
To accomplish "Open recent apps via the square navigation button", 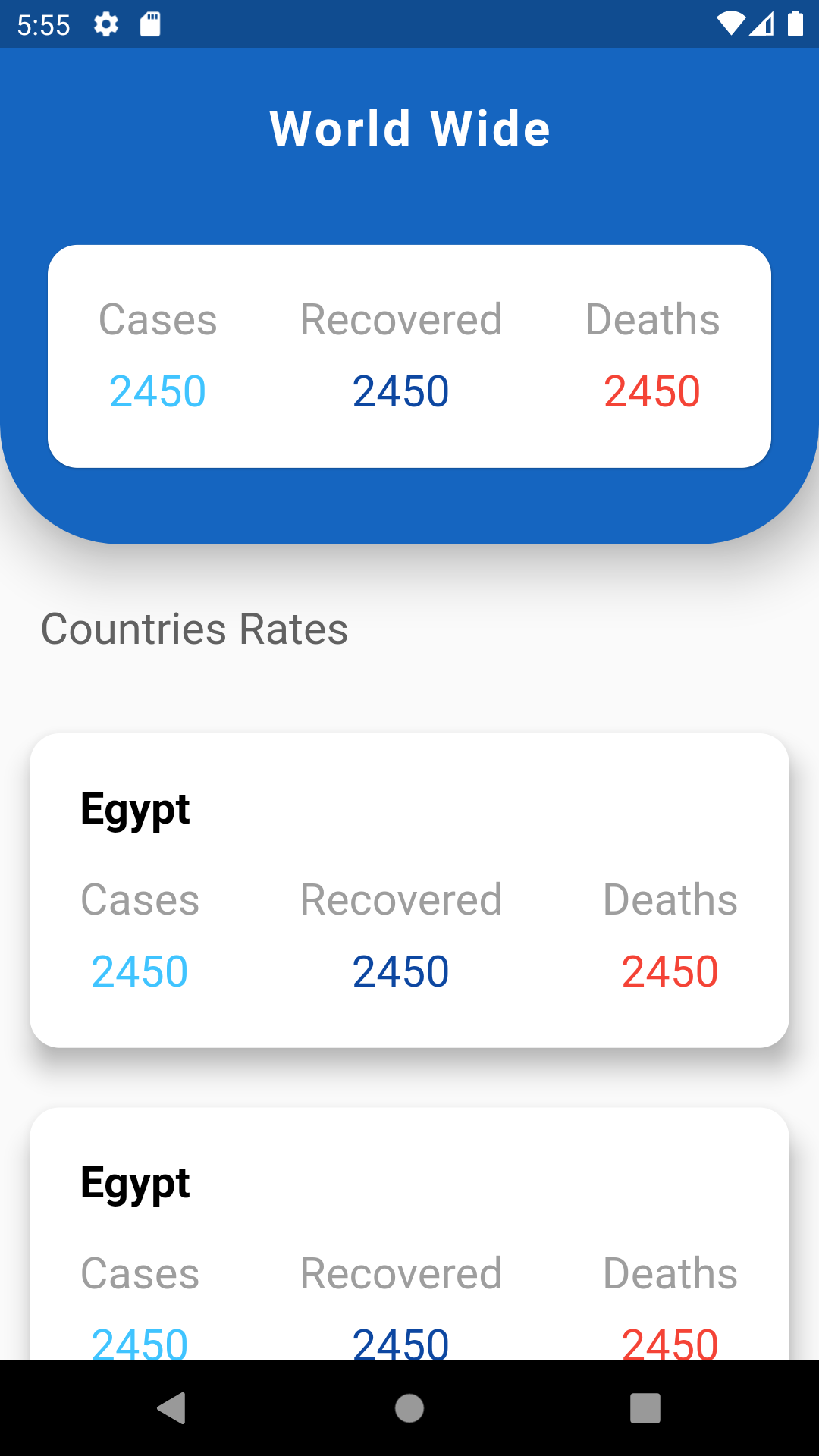I will click(645, 1409).
